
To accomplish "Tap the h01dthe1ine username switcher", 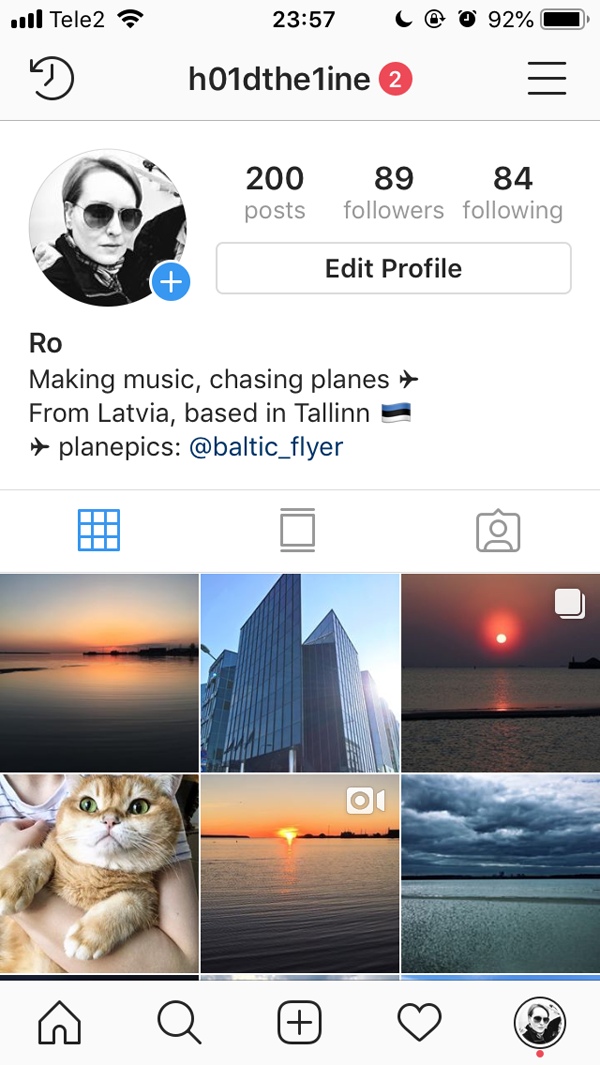I will 280,79.
